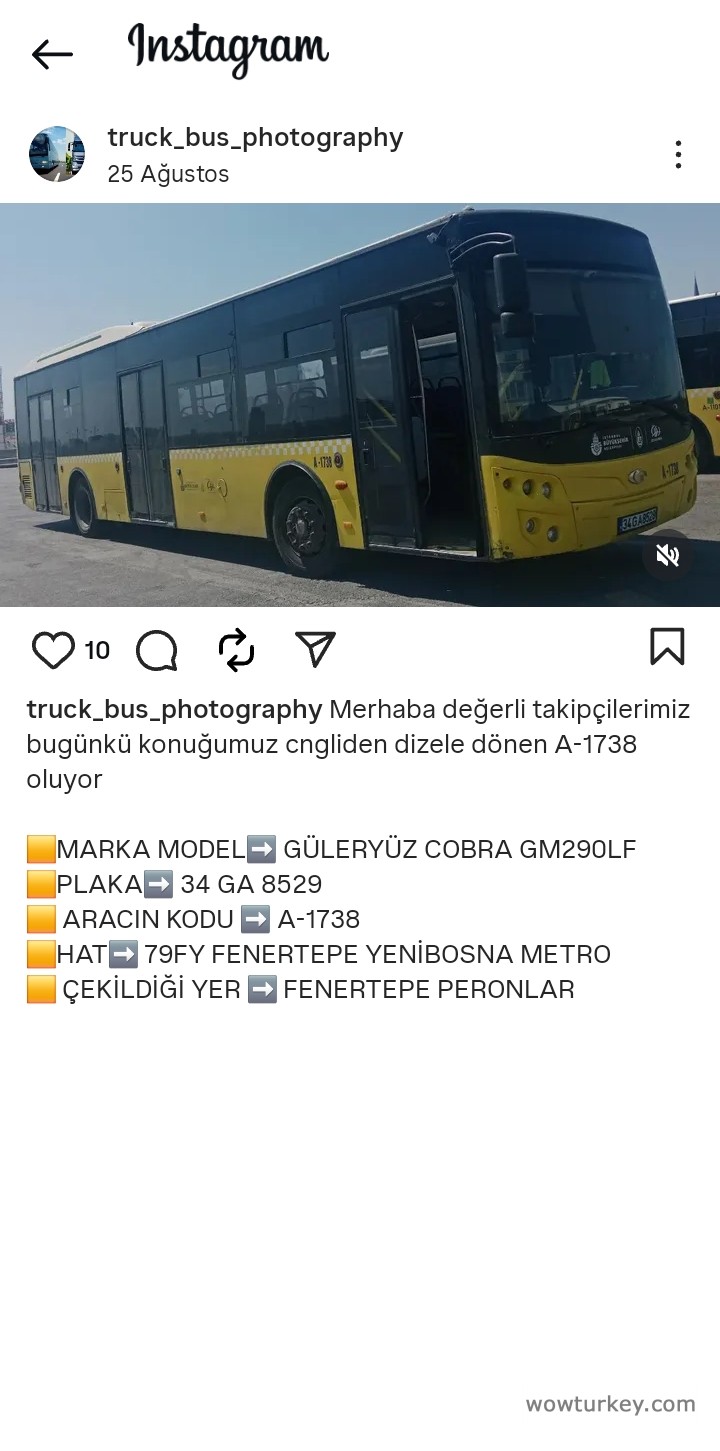Screen dimensions: 720x1451
Task: Open truck_bus_photography link in the caption
Action: (x=174, y=710)
